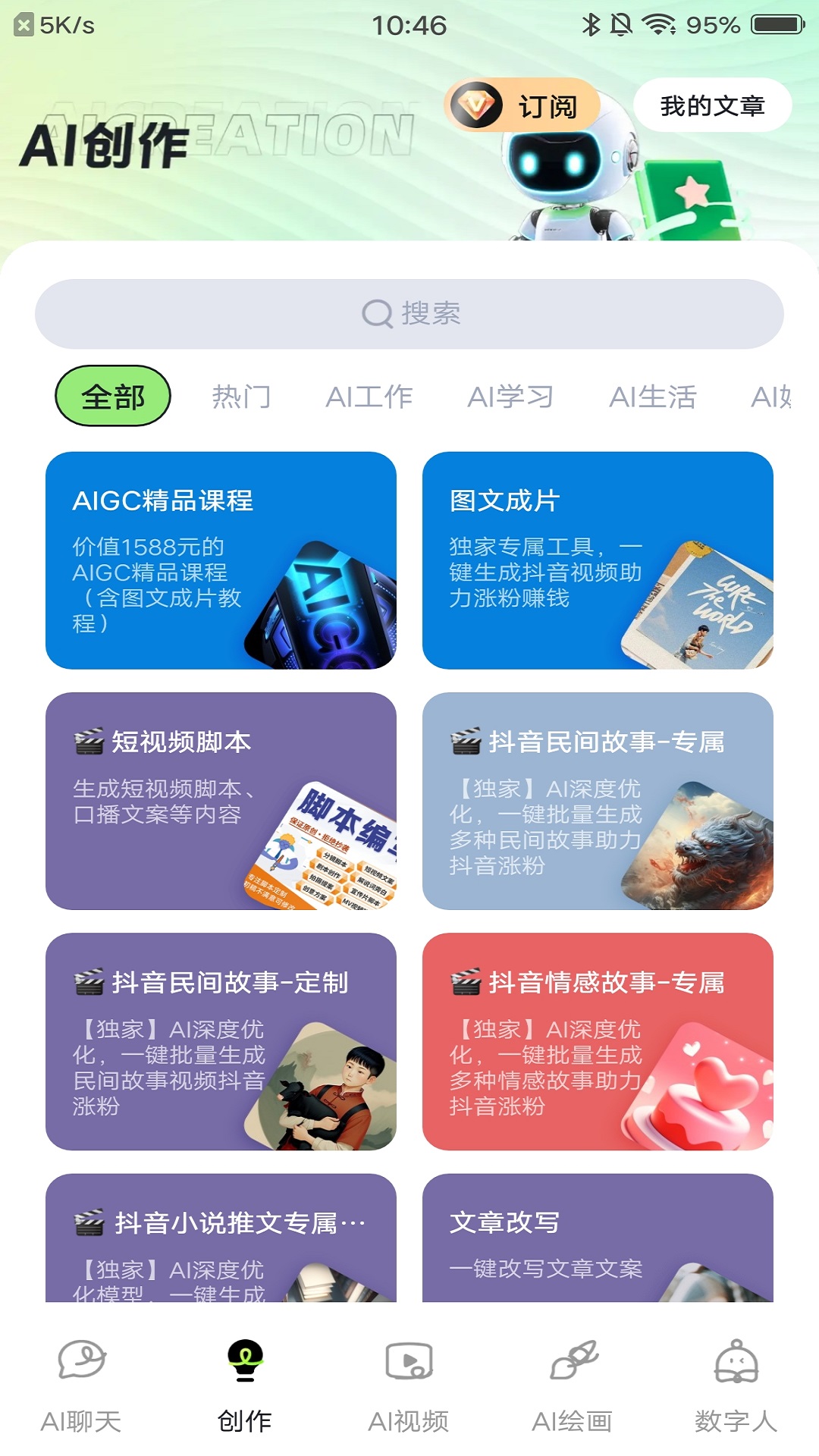
Task: Open the 短视频脚本 card
Action: coord(221,801)
